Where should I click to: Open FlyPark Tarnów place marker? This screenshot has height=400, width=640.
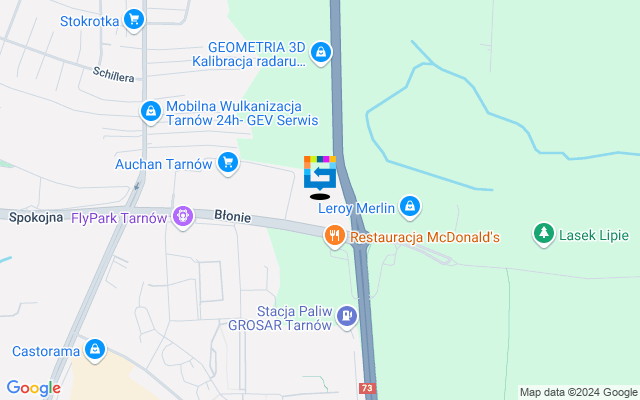point(182,216)
